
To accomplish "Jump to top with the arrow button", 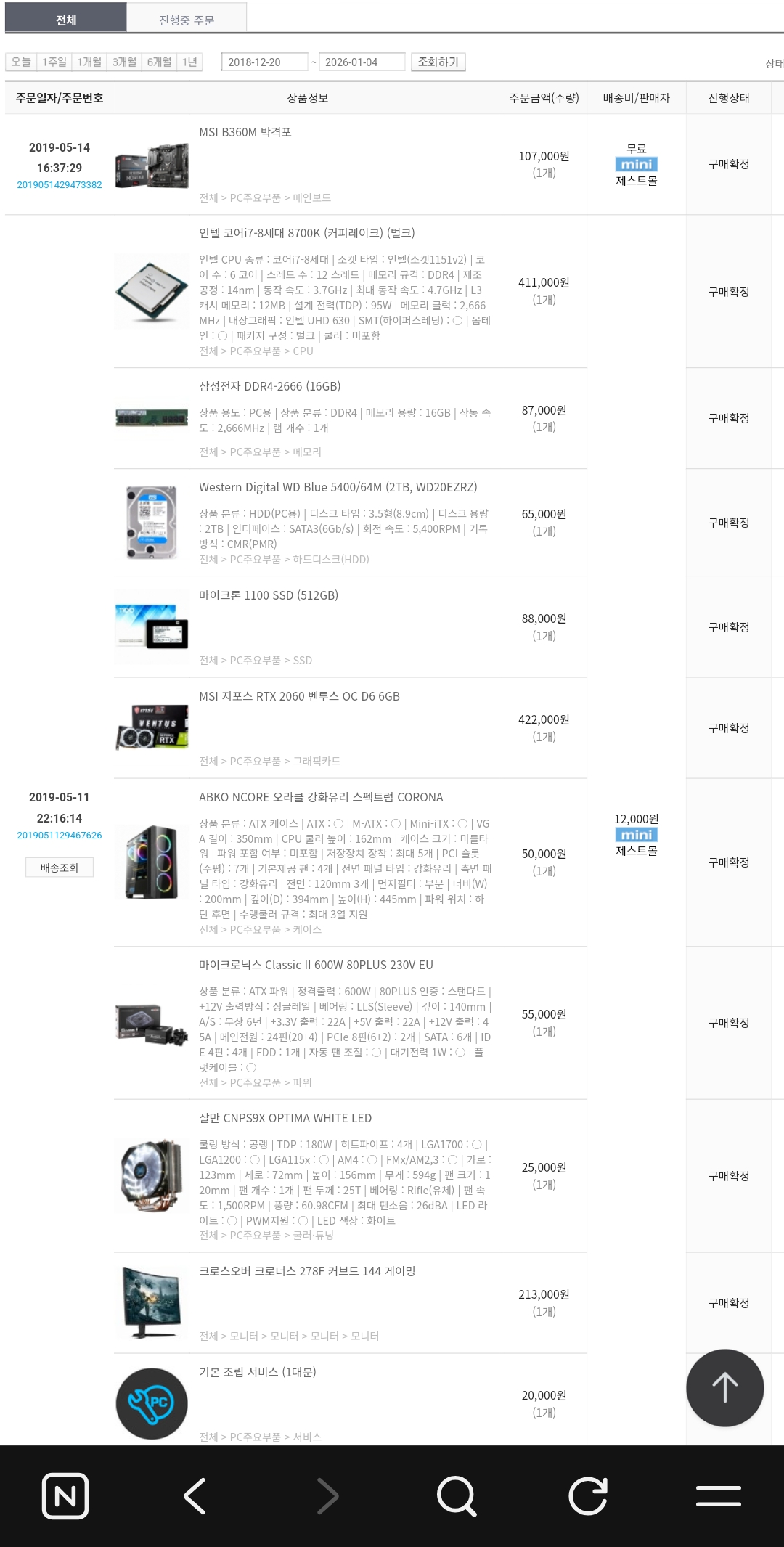I will [x=724, y=1387].
